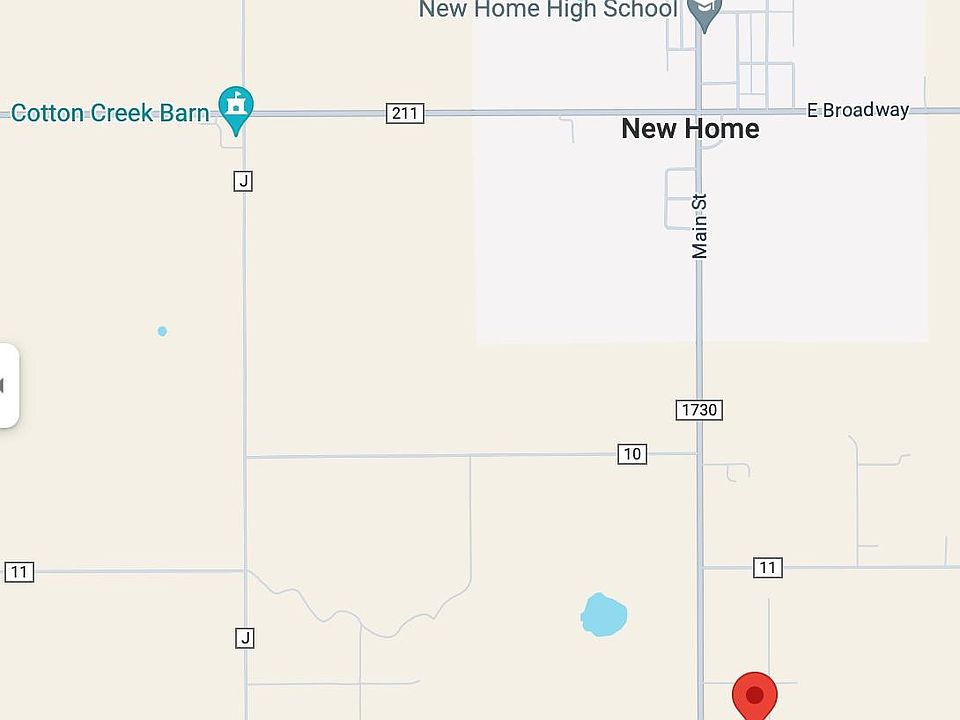Tap the red location pin

point(755,695)
